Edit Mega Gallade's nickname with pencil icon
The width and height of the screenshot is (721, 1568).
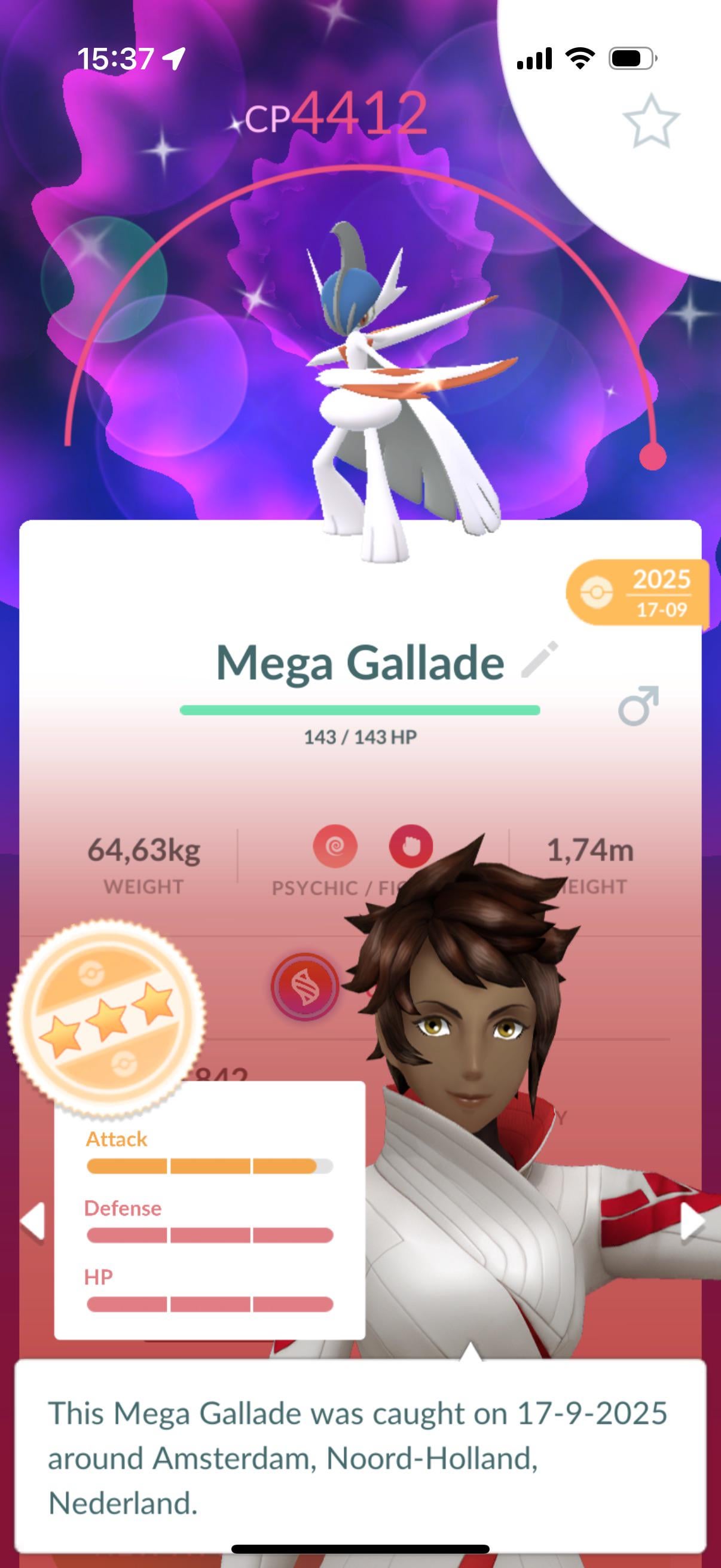coord(540,659)
